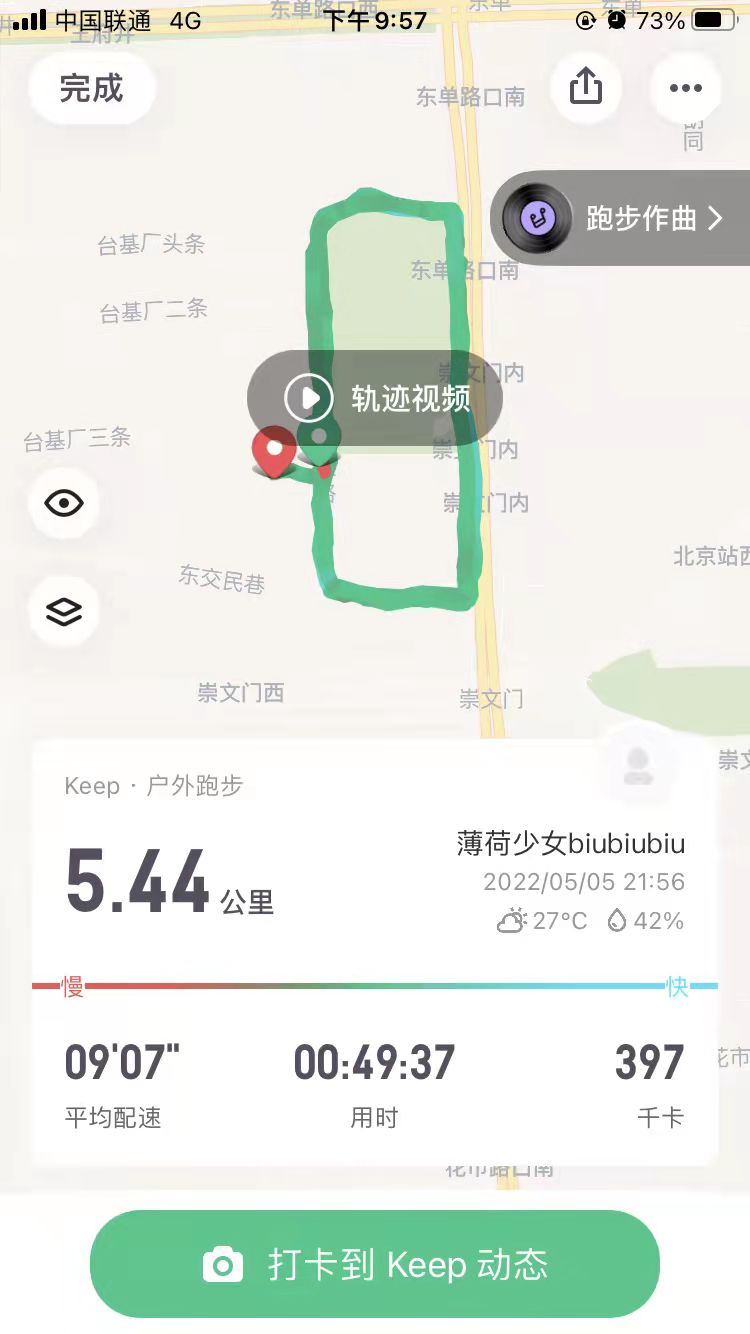Tap the 完成 button to finish

click(x=91, y=89)
